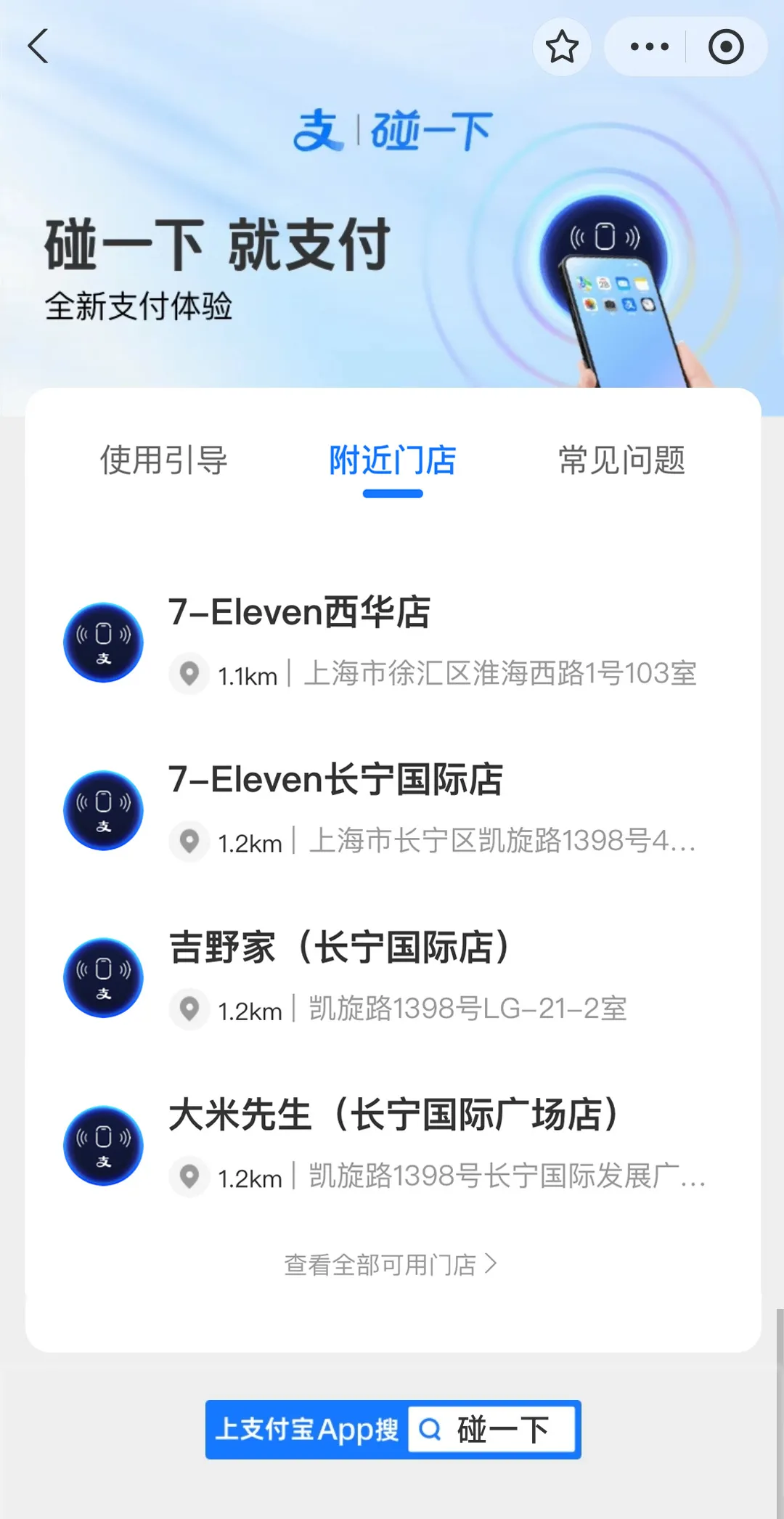Go back using the top-left arrow

[x=38, y=46]
